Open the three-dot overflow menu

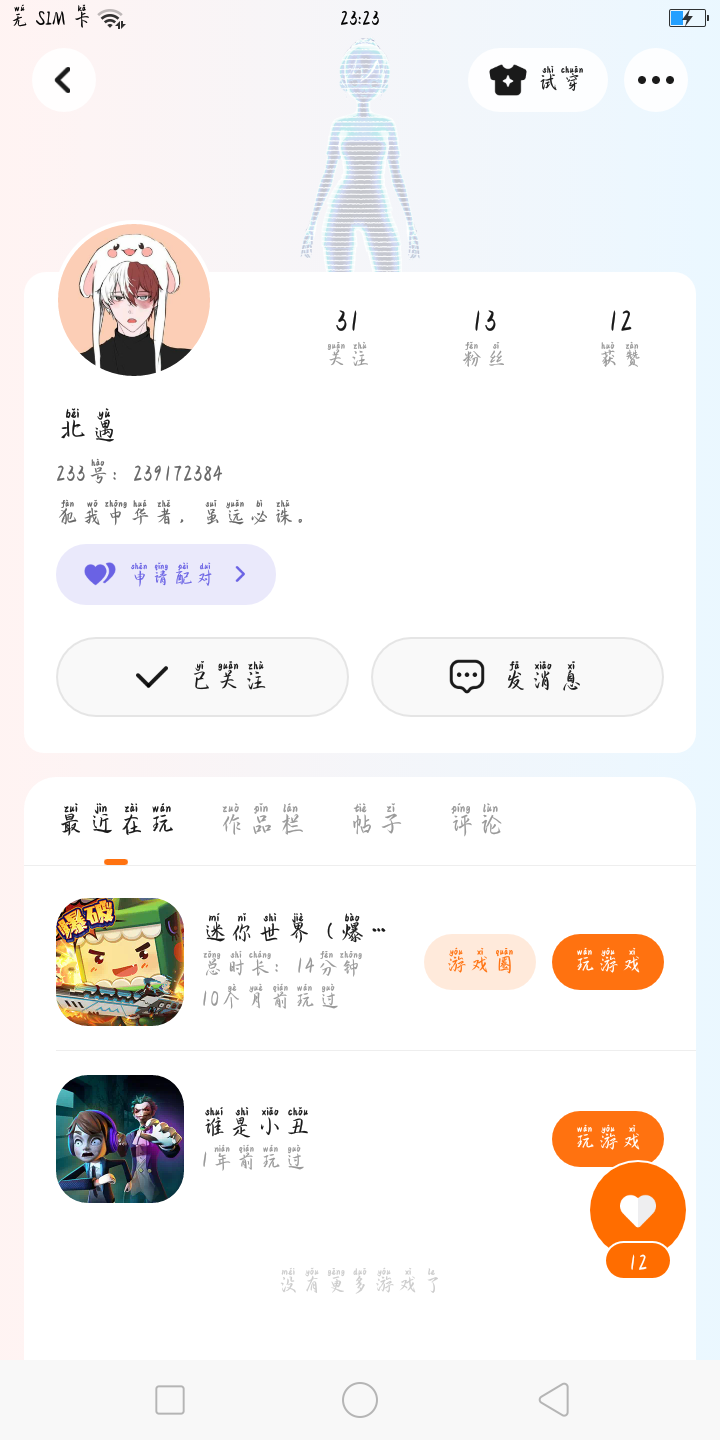[x=656, y=80]
